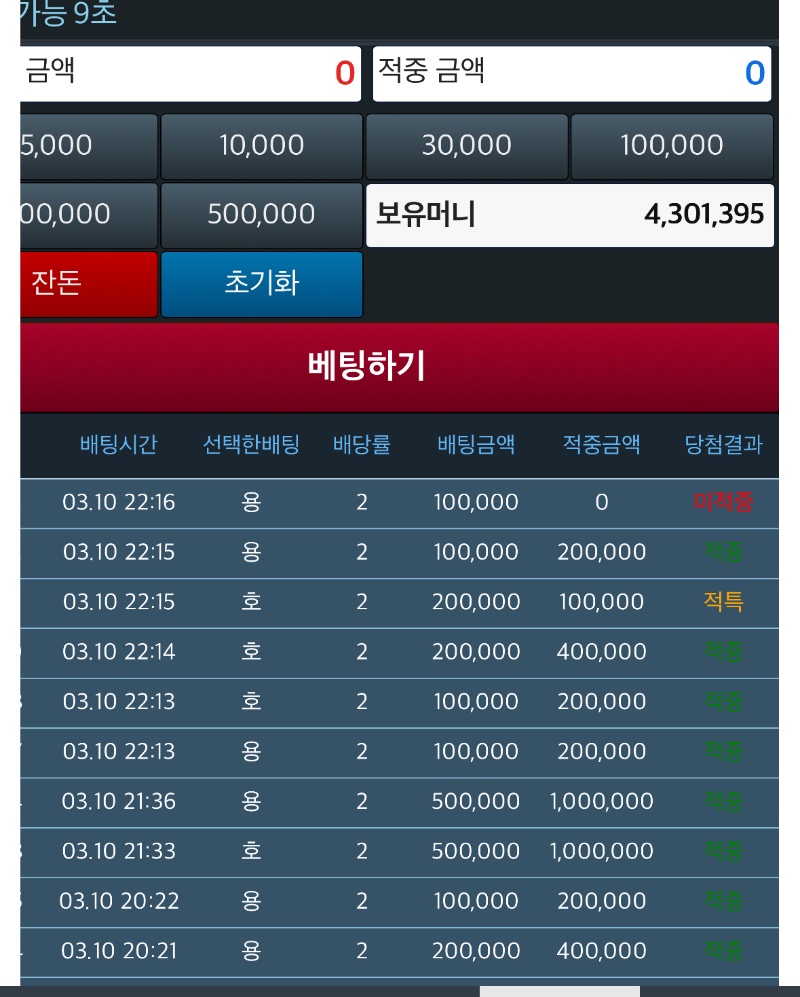This screenshot has height=997, width=800.
Task: Select the 30,000 amount button
Action: click(x=466, y=146)
